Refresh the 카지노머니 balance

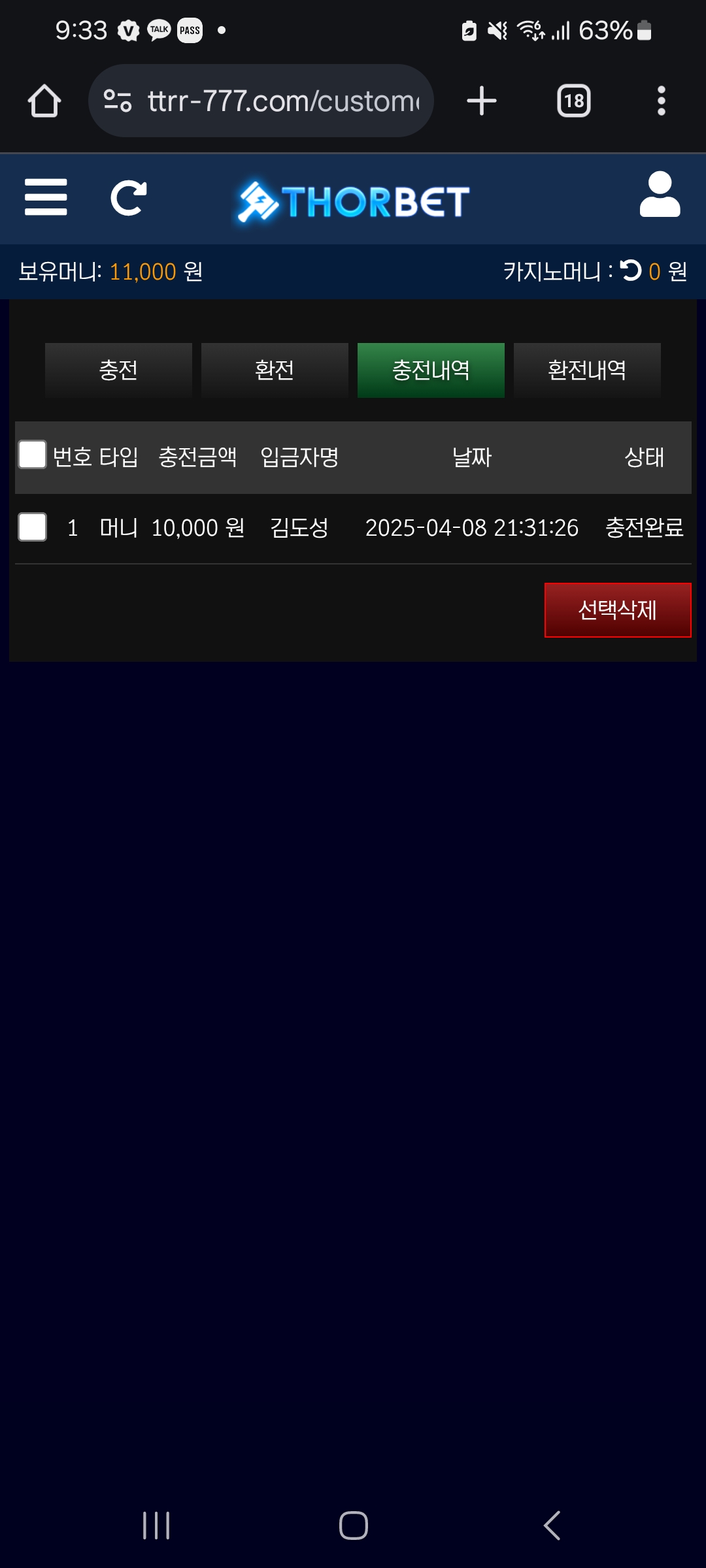coord(631,270)
